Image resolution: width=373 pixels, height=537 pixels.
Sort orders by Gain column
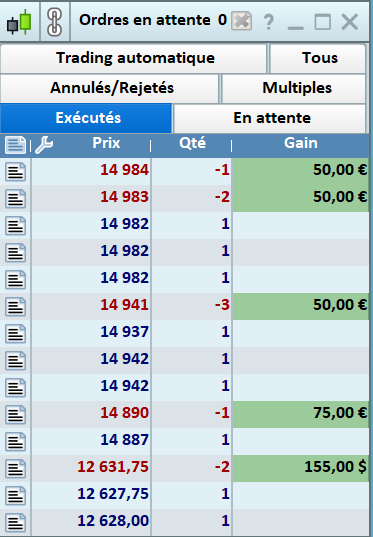click(x=301, y=143)
